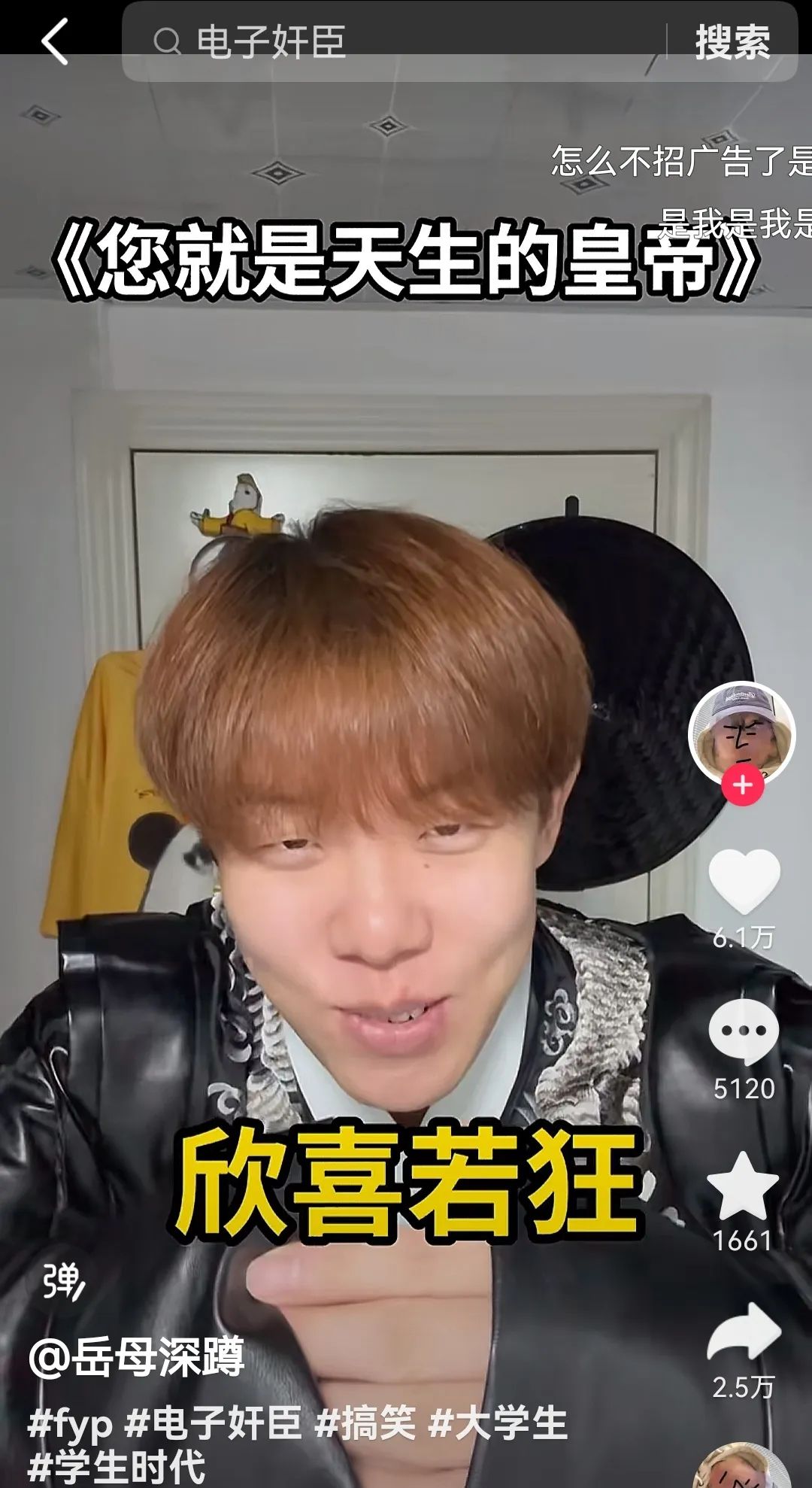Open the rotating music disc at bottom right
Screen dimensions: 812x1488
pos(741,1467)
